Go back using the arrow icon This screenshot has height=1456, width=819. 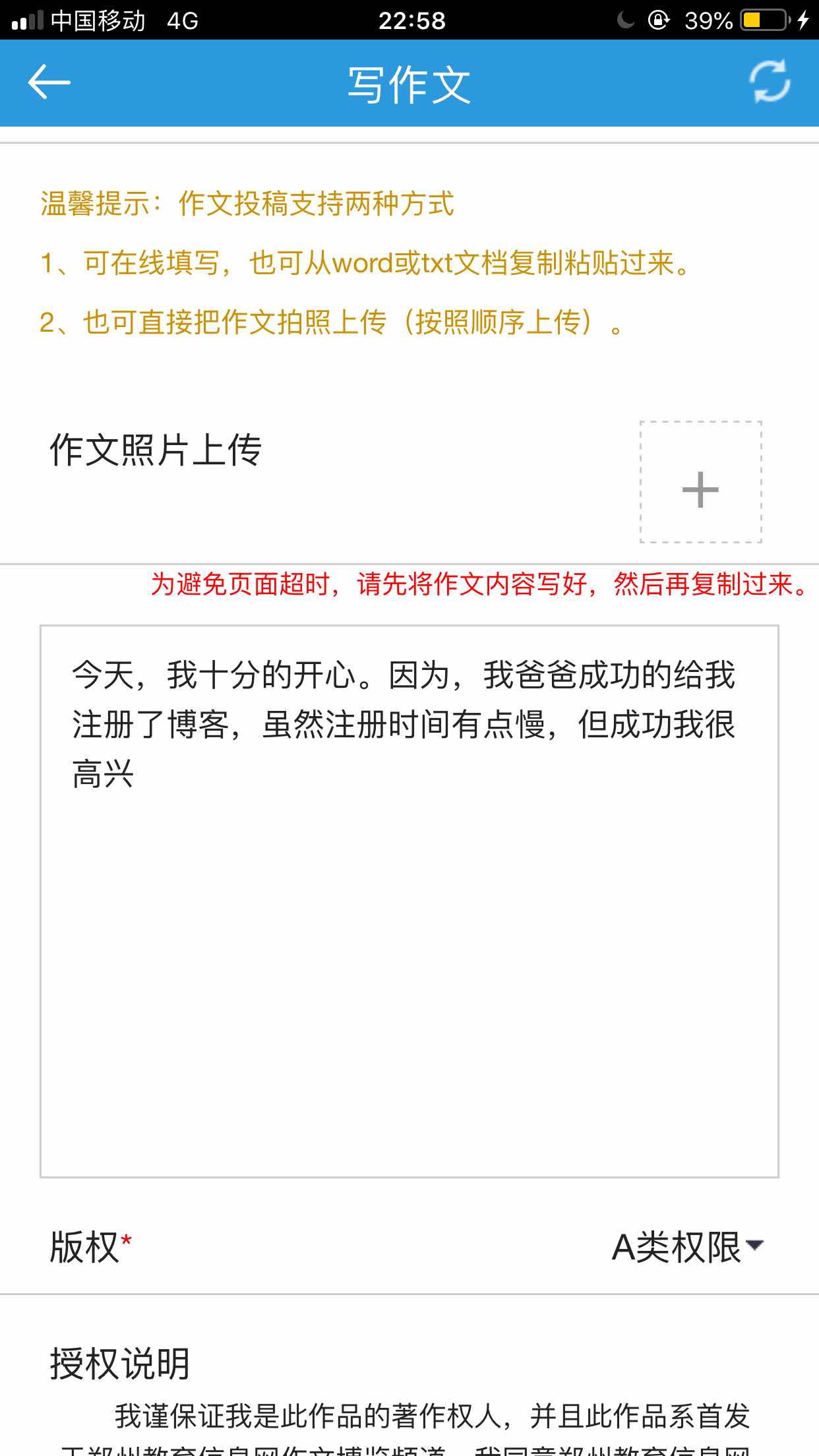(49, 82)
